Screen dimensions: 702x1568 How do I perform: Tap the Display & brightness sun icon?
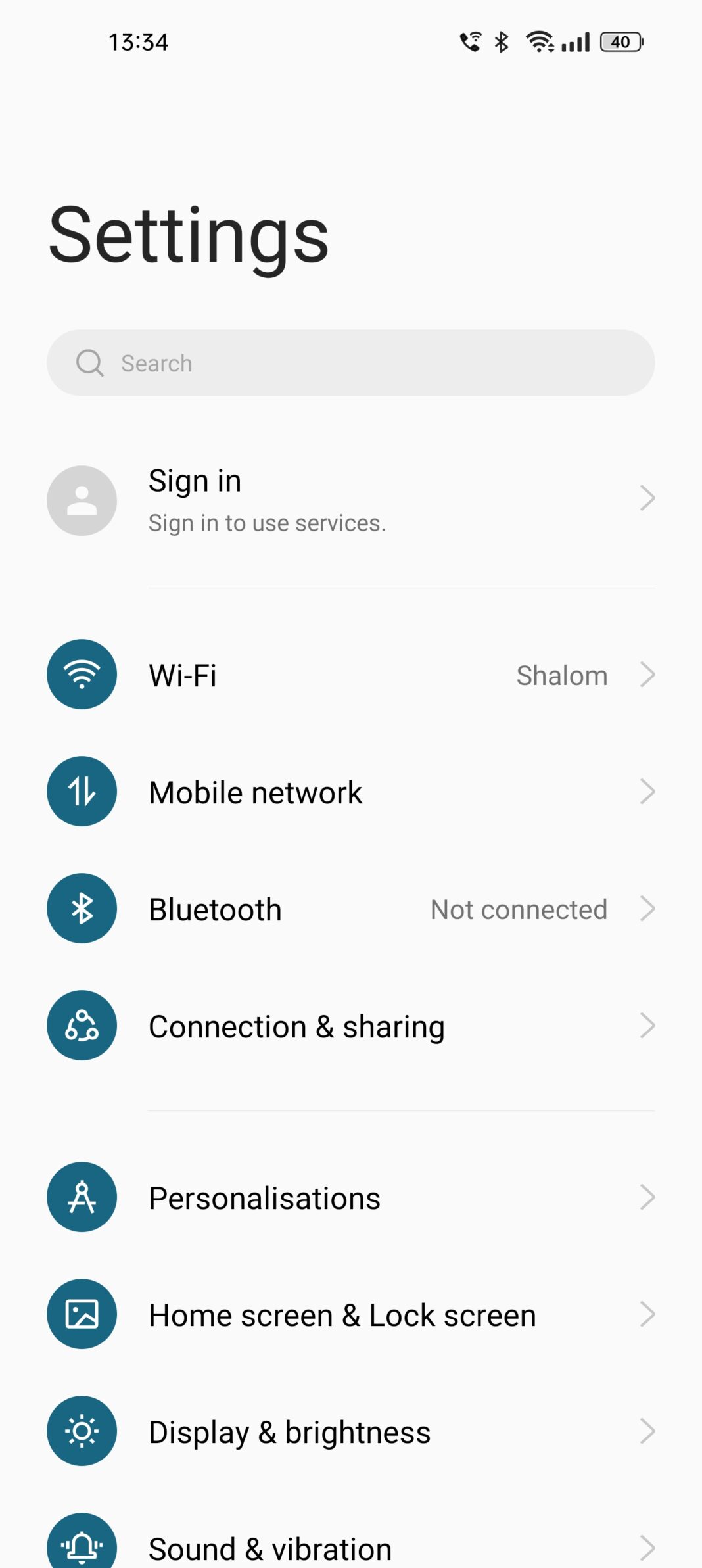[82, 1431]
